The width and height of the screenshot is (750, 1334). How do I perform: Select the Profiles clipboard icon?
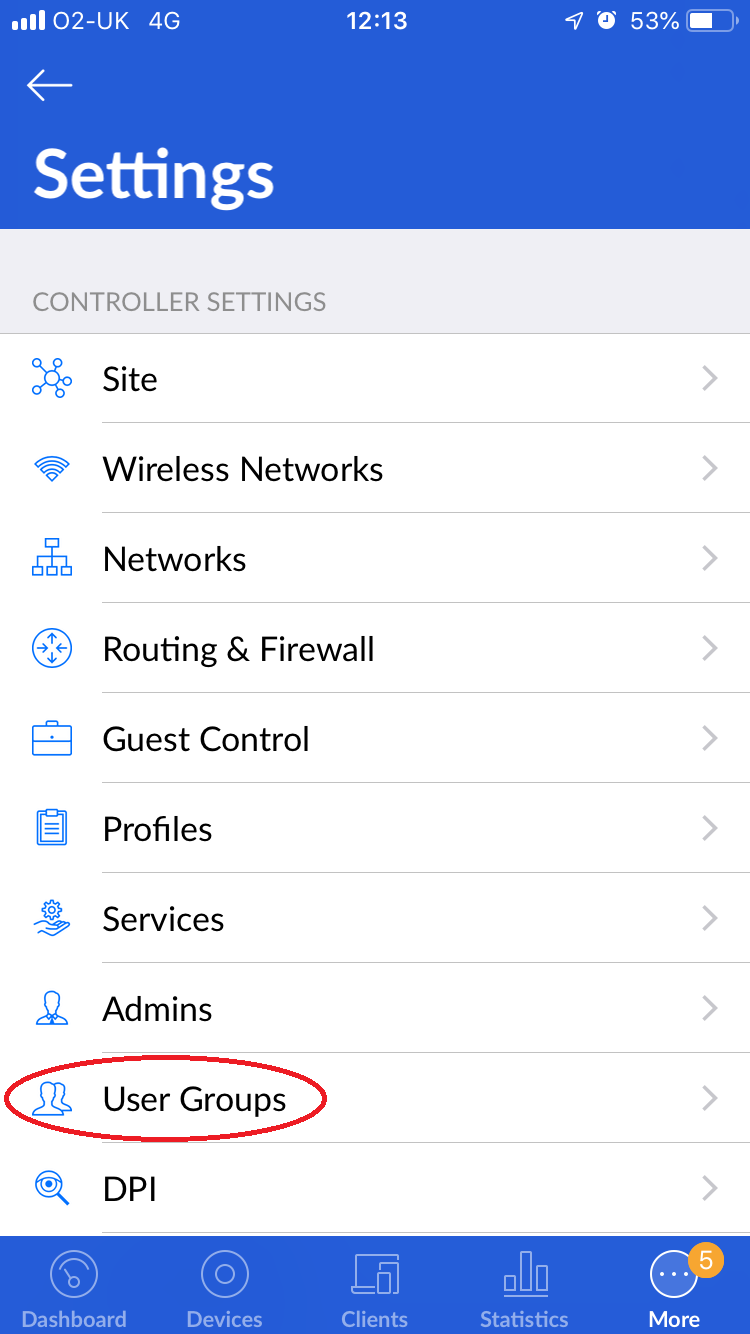(52, 828)
